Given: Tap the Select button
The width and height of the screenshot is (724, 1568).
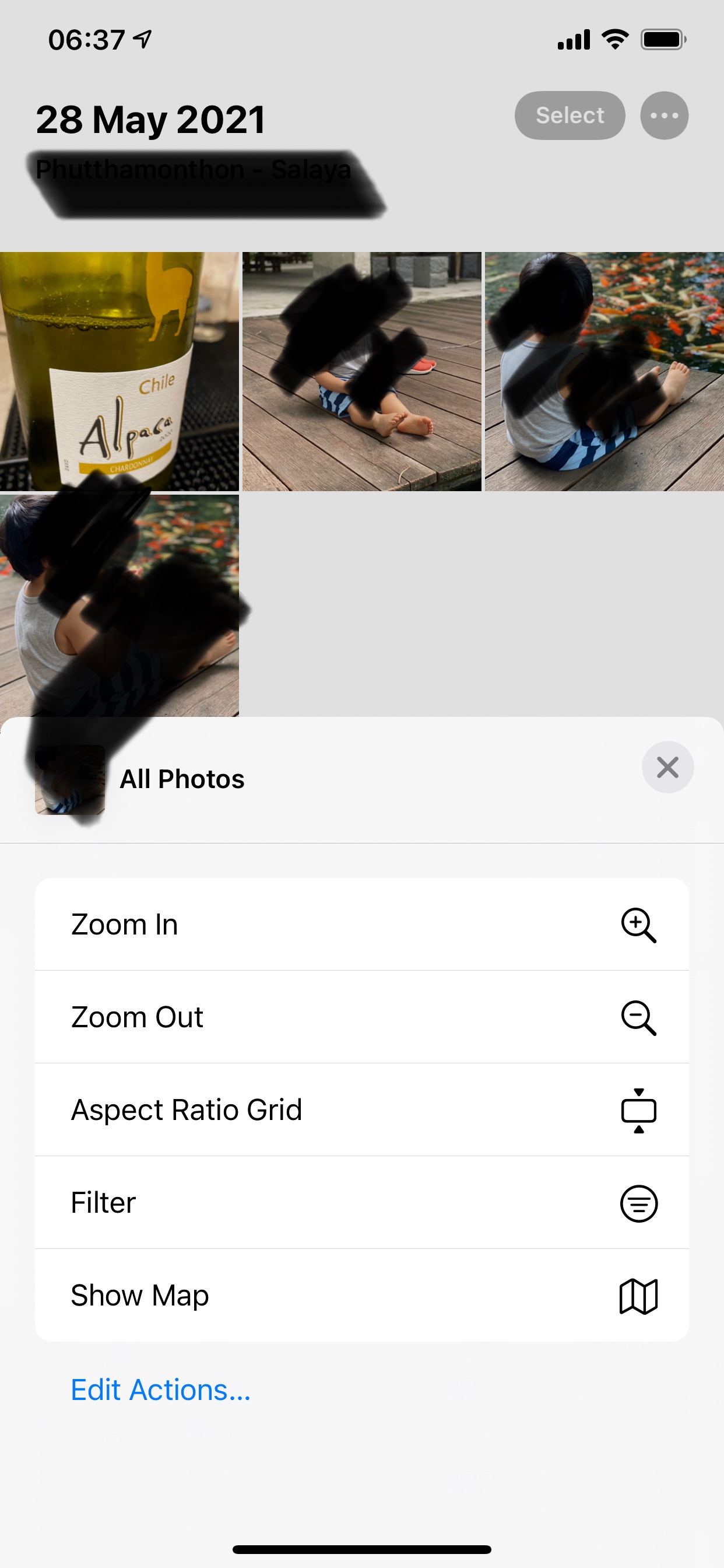Looking at the screenshot, I should click(570, 116).
